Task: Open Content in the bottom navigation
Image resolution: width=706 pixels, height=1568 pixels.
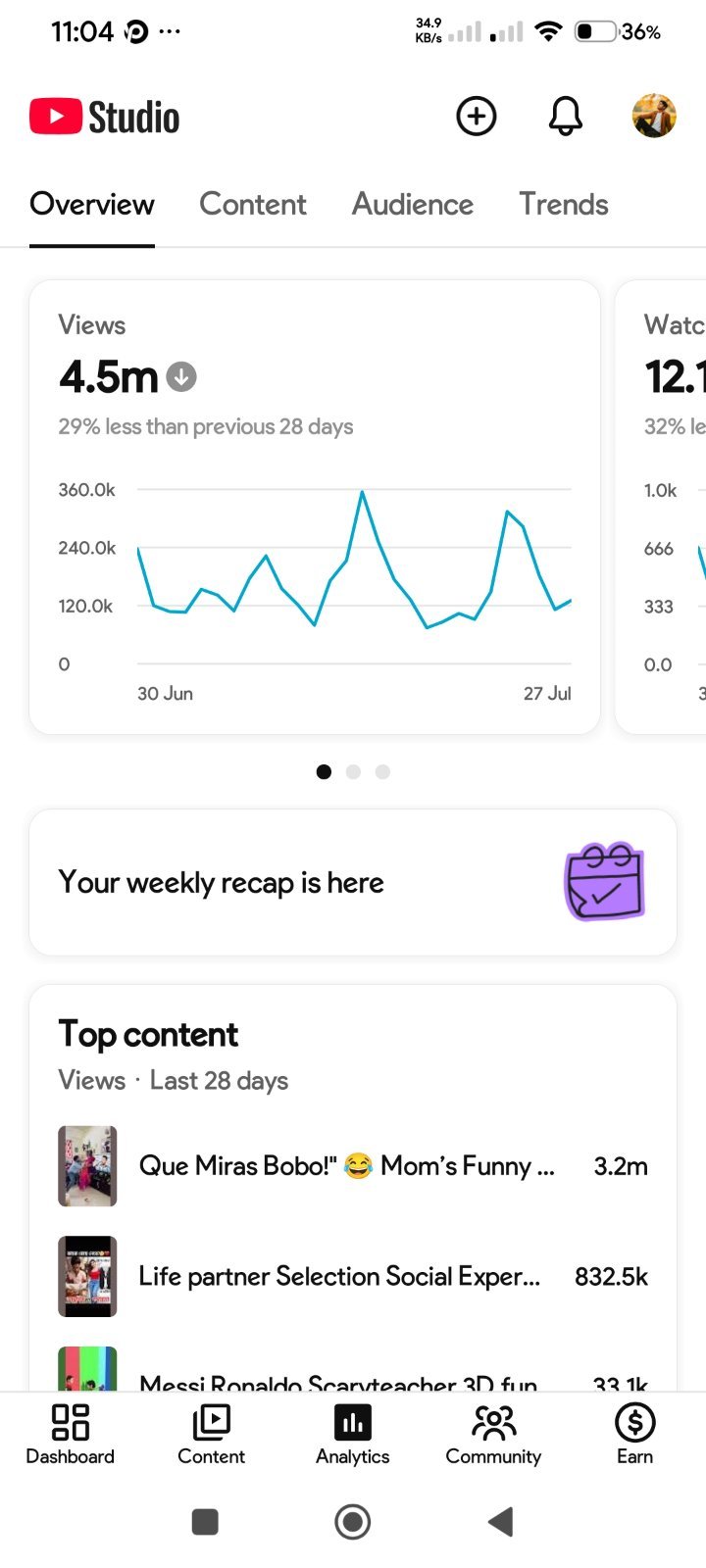Action: coord(212,1435)
